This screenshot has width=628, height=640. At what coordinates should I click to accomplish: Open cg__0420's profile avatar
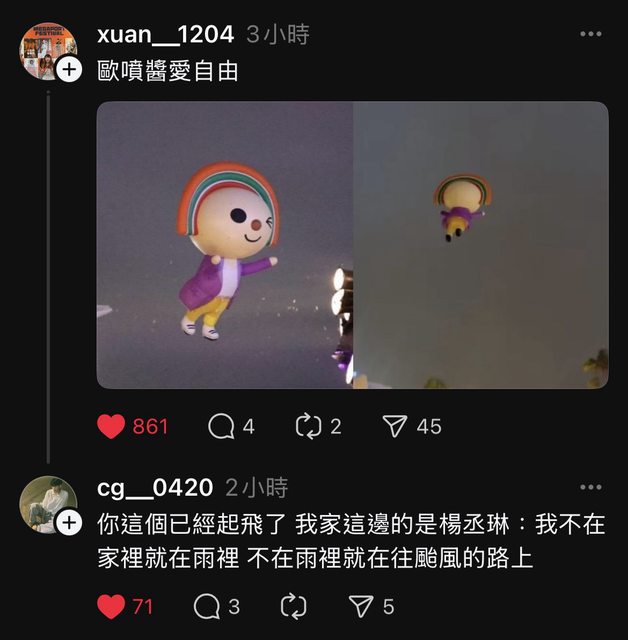pyautogui.click(x=47, y=503)
